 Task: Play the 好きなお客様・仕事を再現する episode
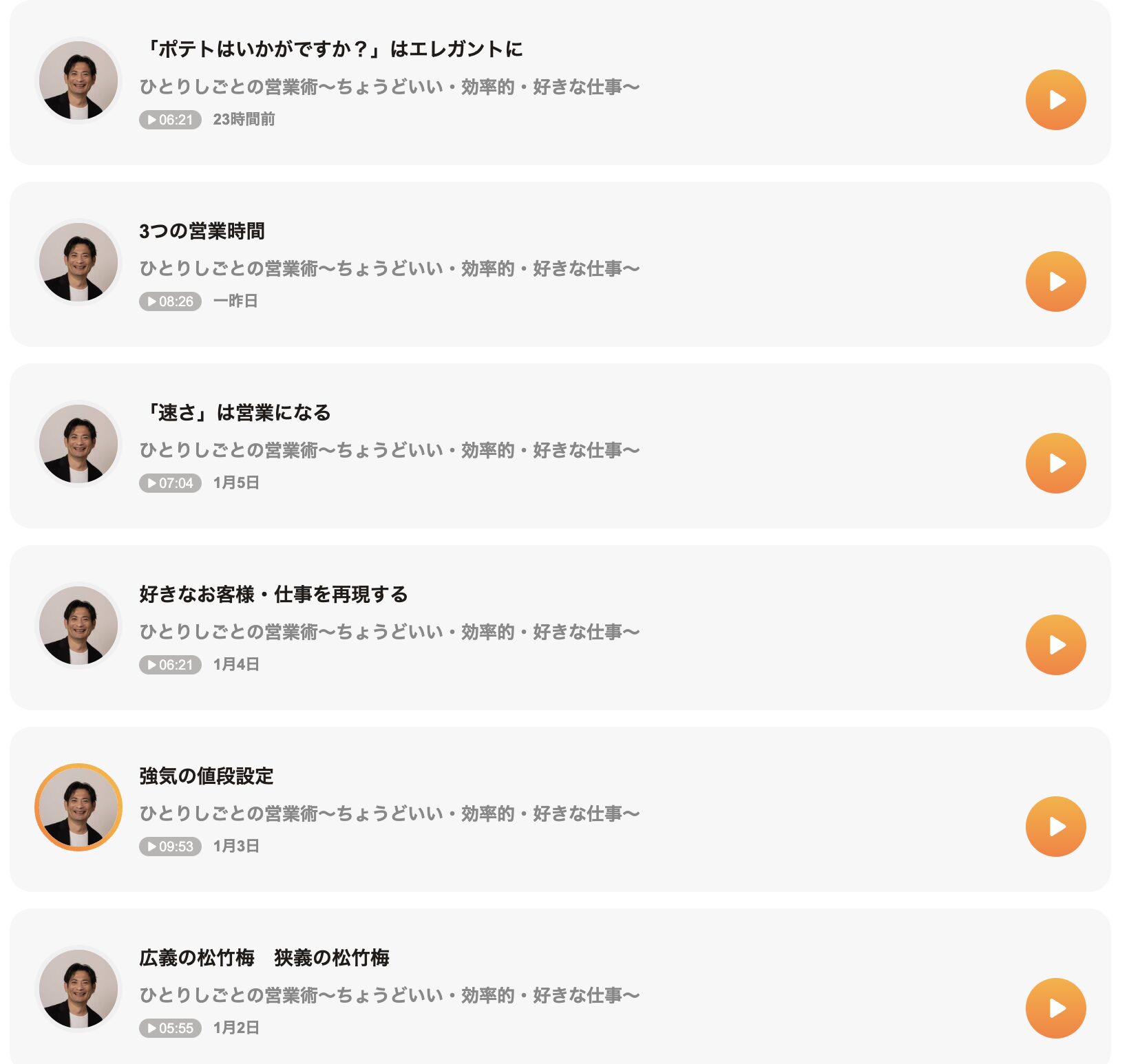tap(1055, 645)
